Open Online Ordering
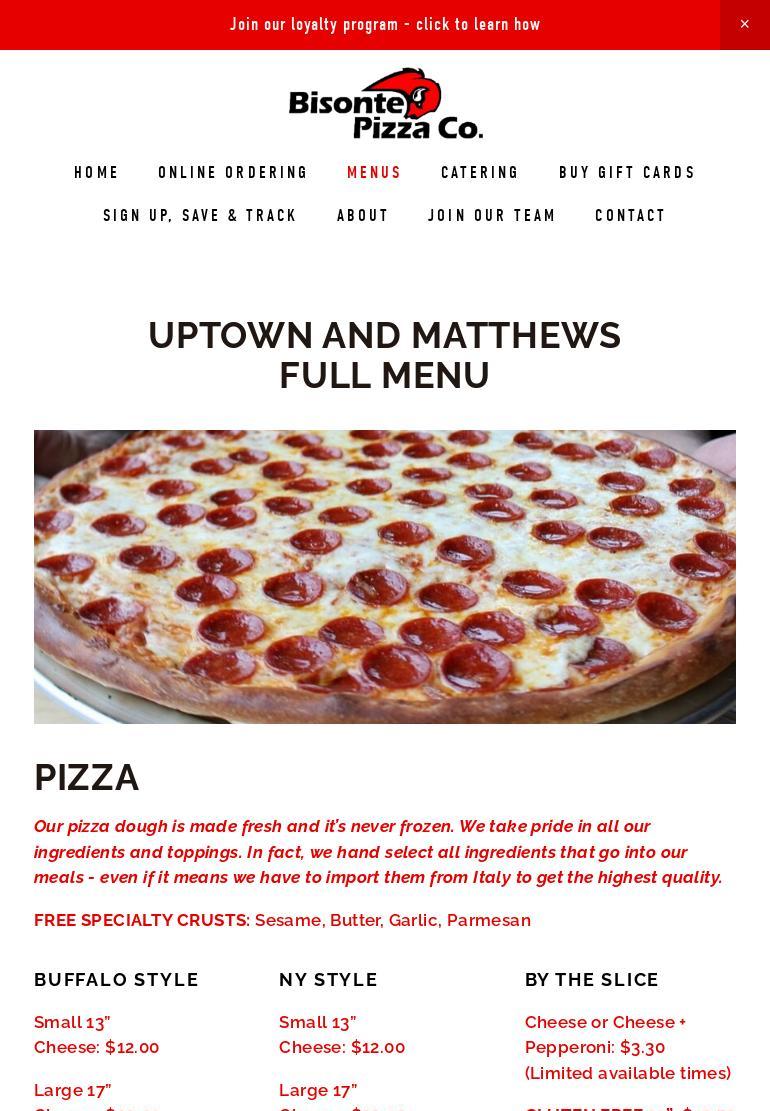Viewport: 770px width, 1111px height. point(232,173)
